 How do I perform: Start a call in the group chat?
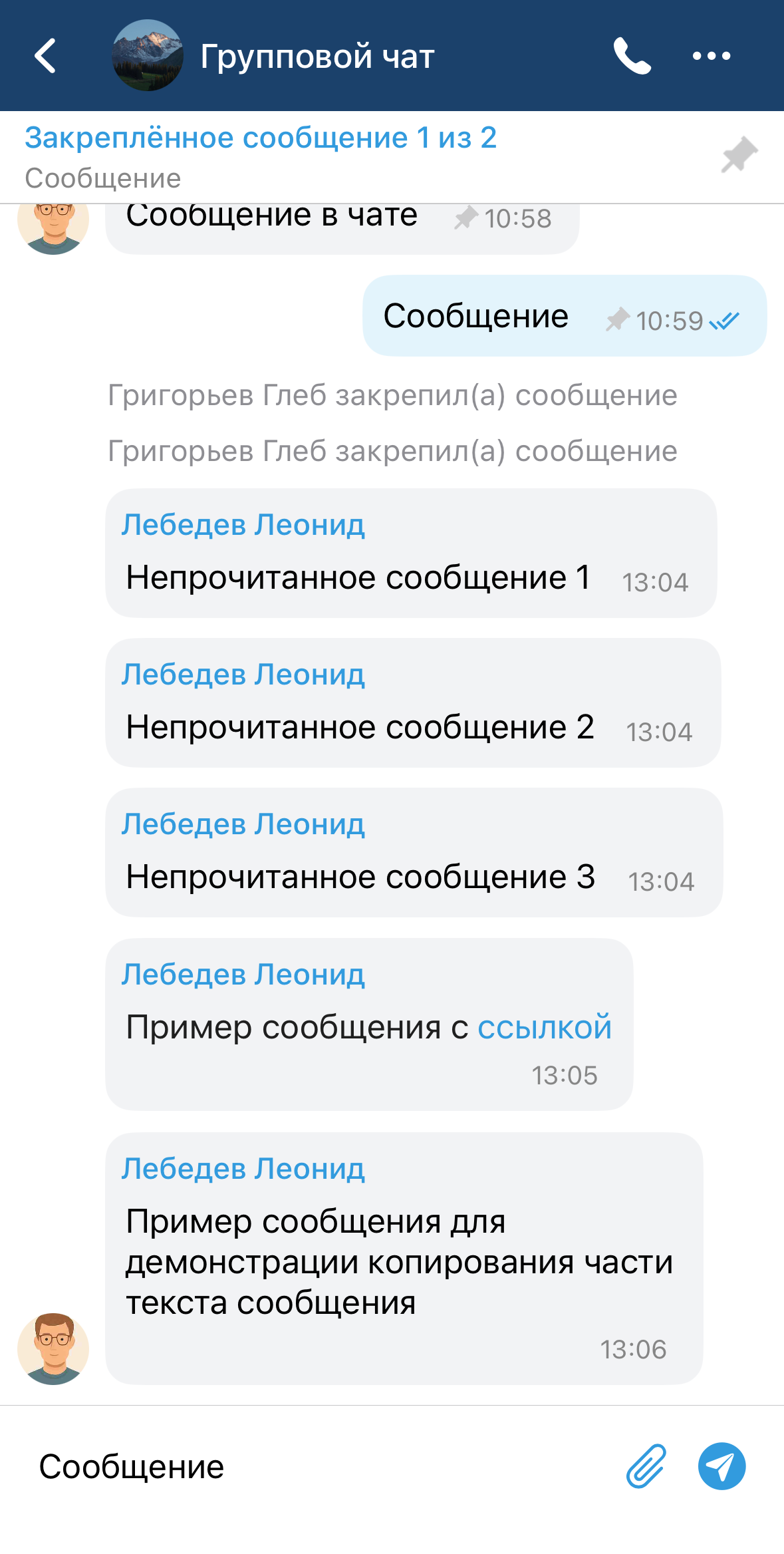(631, 56)
